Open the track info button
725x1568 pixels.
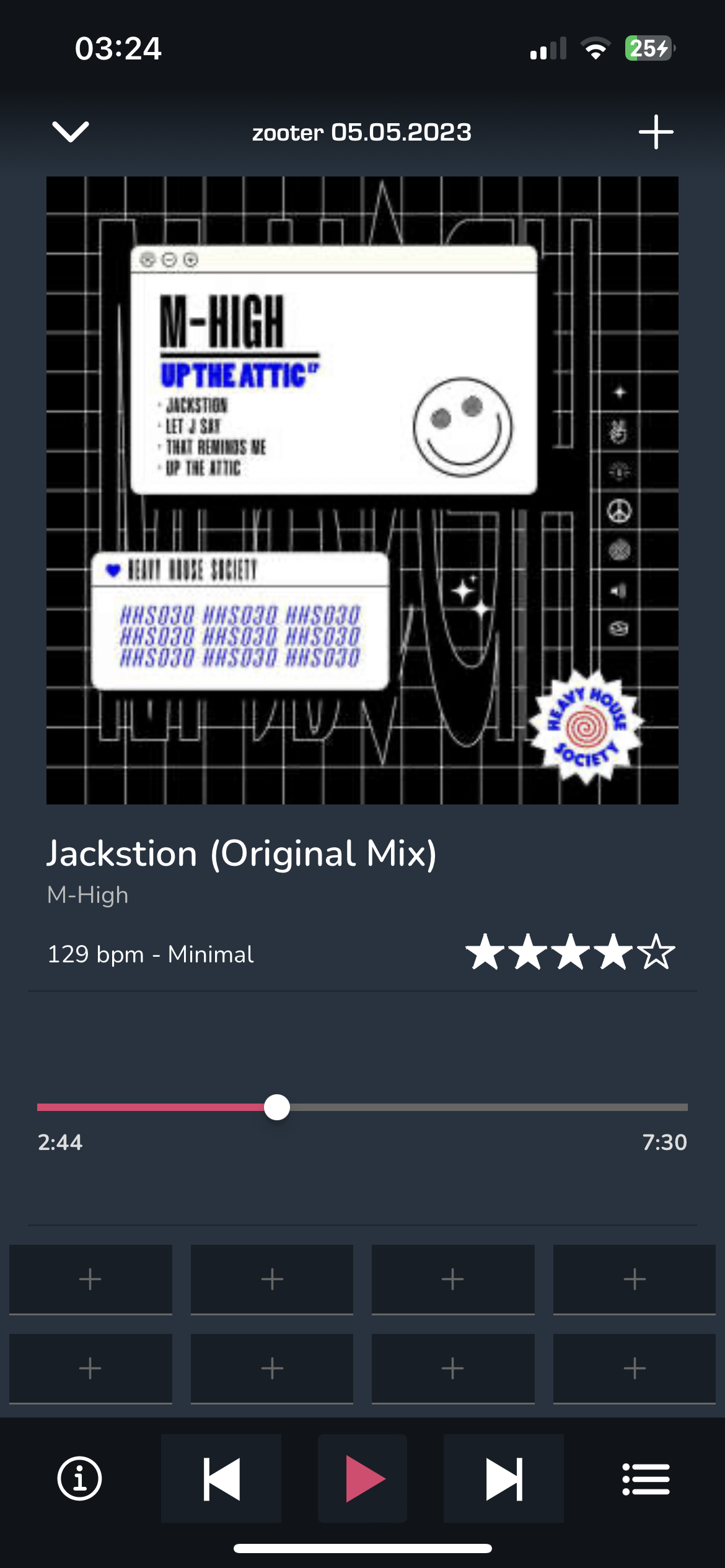point(79,1479)
